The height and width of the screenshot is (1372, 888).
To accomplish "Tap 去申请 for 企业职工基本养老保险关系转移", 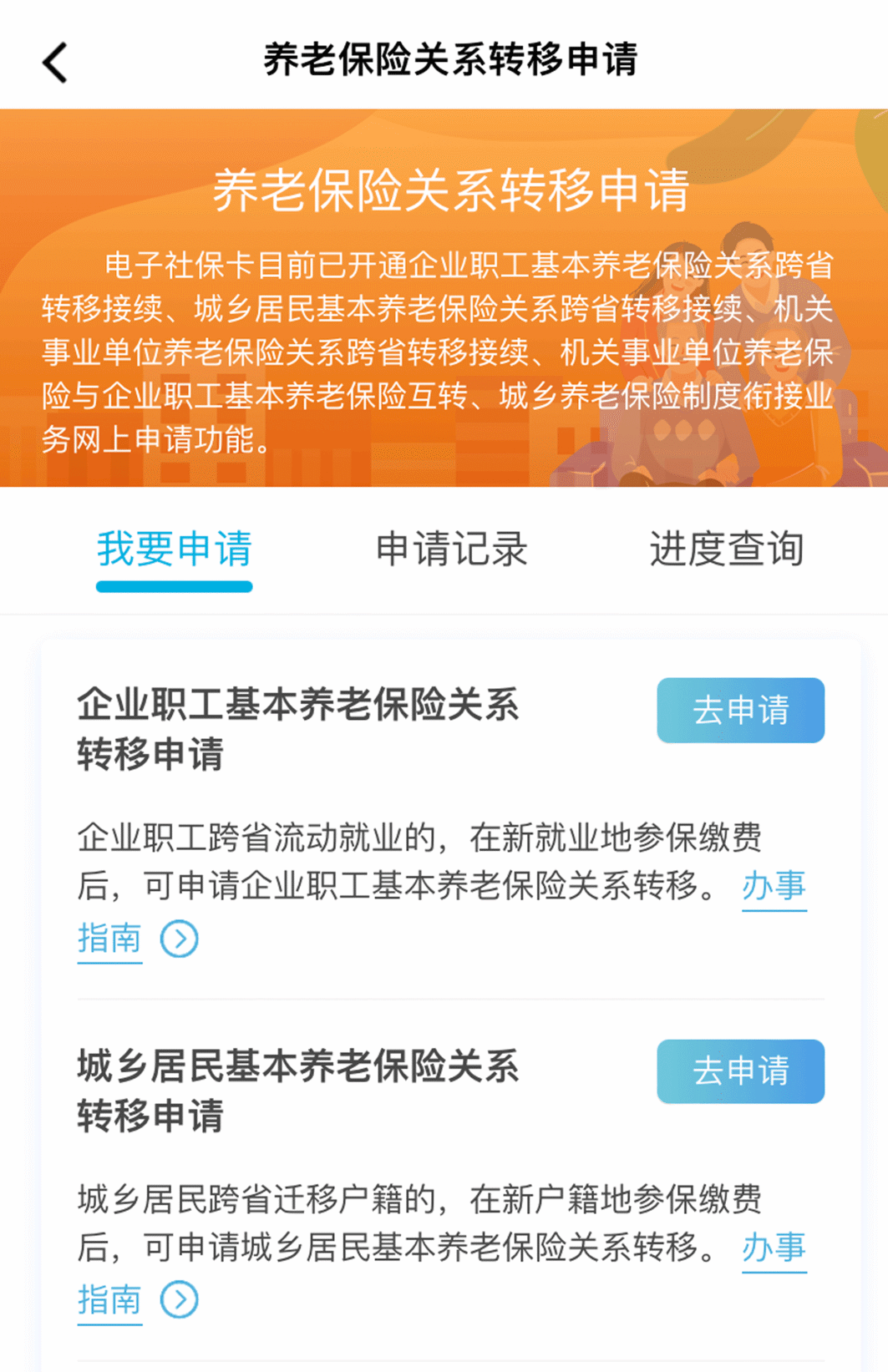I will tap(740, 711).
